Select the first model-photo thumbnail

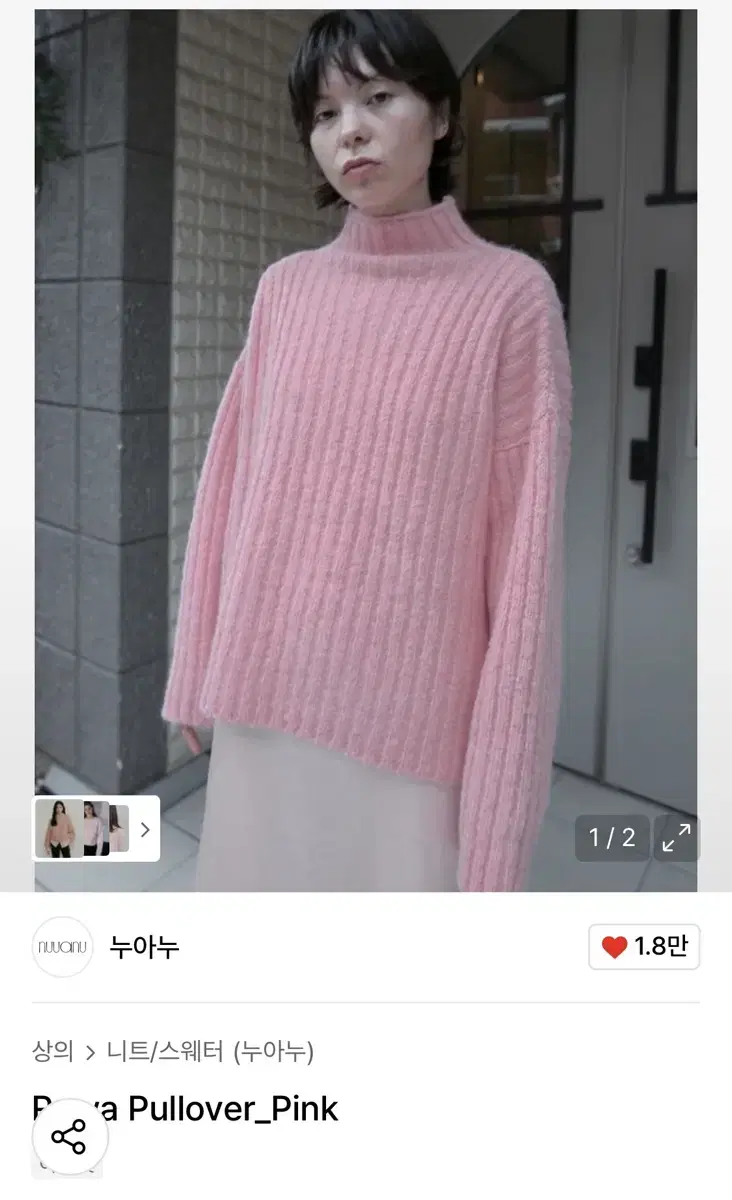pos(57,830)
